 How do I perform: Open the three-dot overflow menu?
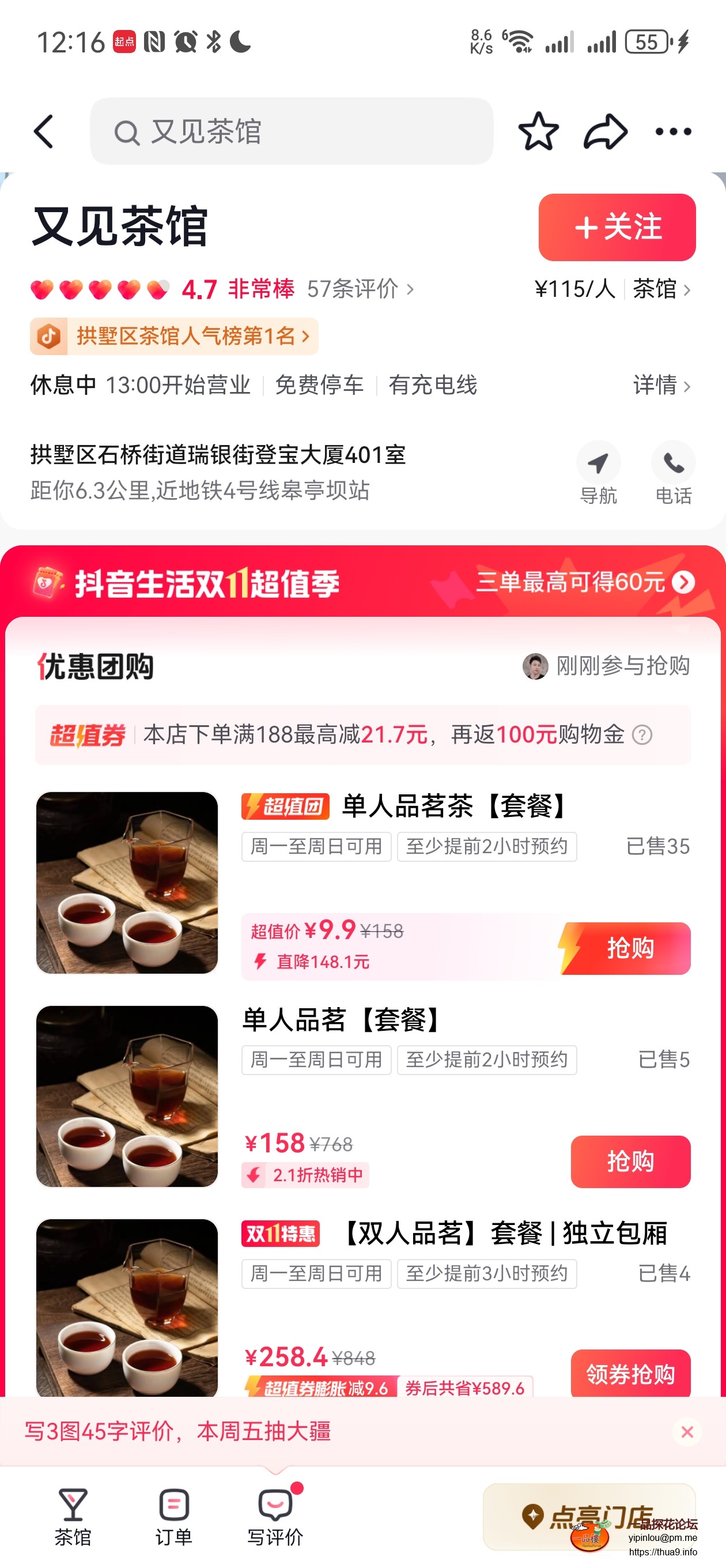pos(672,131)
